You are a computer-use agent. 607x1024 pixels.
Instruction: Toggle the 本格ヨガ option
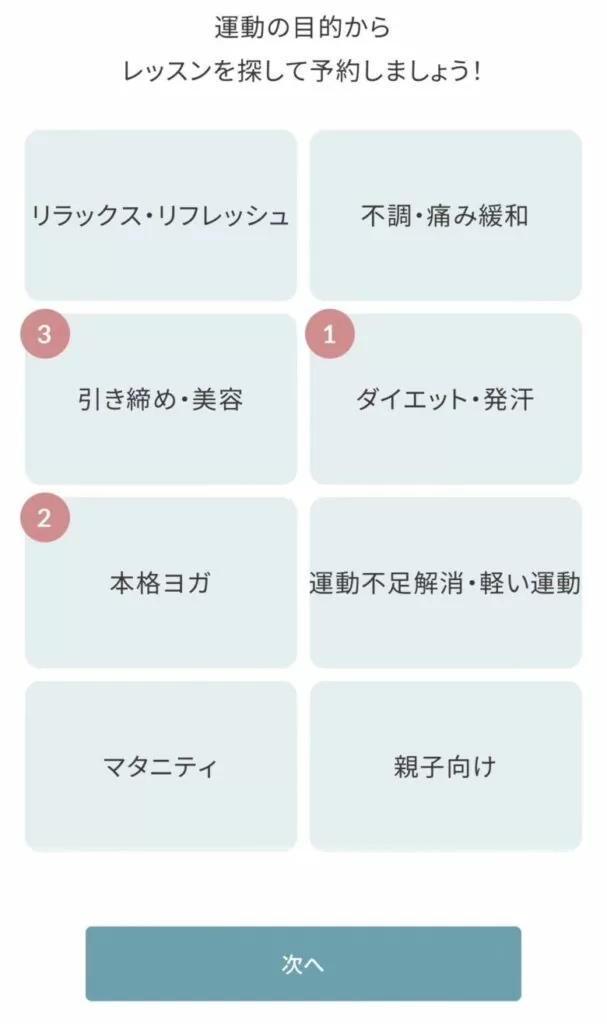point(161,583)
